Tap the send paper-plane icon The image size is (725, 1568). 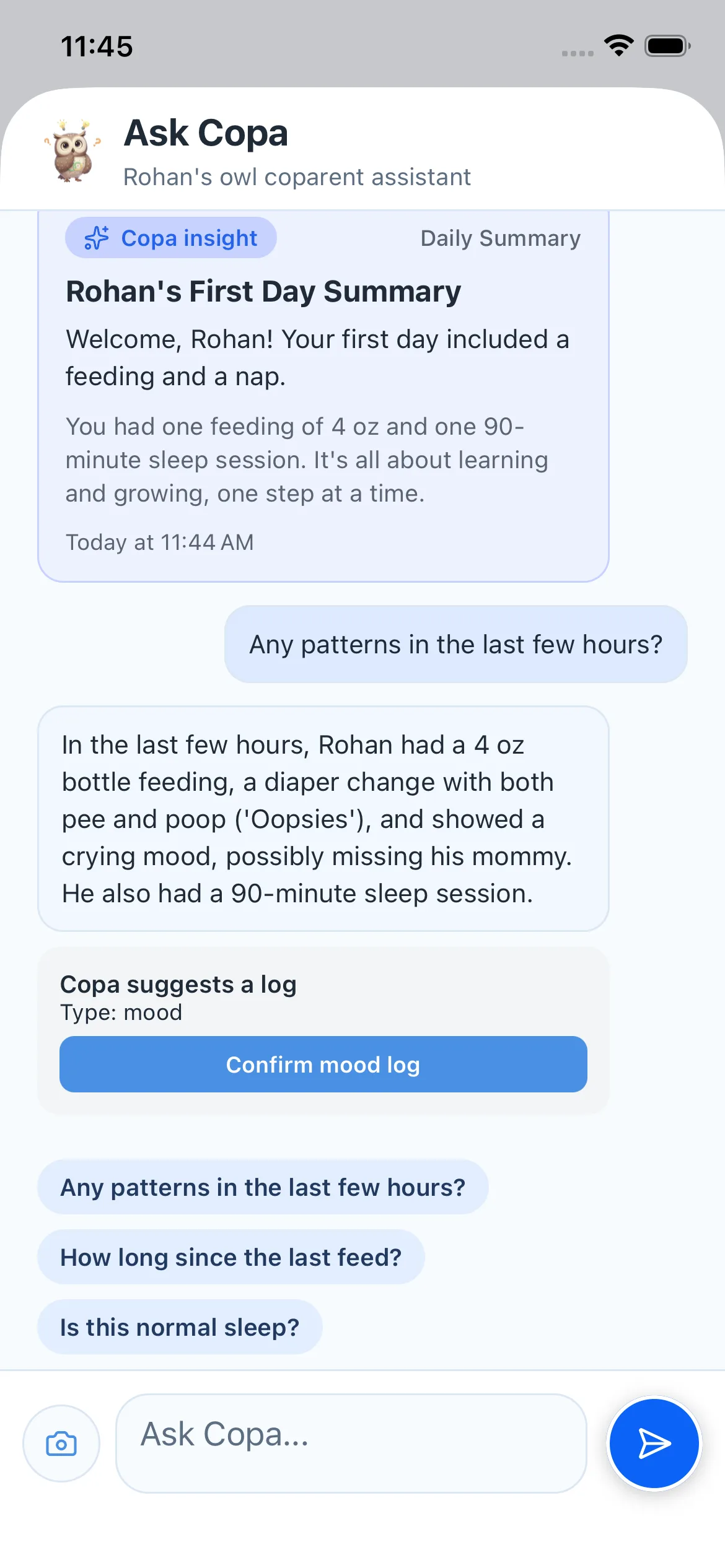tap(654, 1443)
